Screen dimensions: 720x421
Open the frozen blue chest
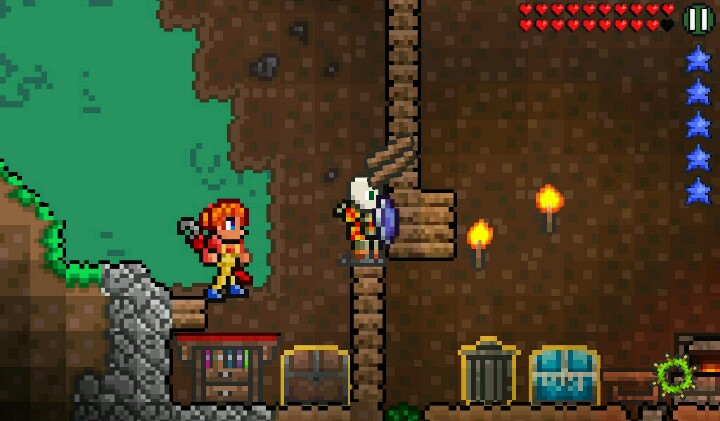tap(564, 375)
